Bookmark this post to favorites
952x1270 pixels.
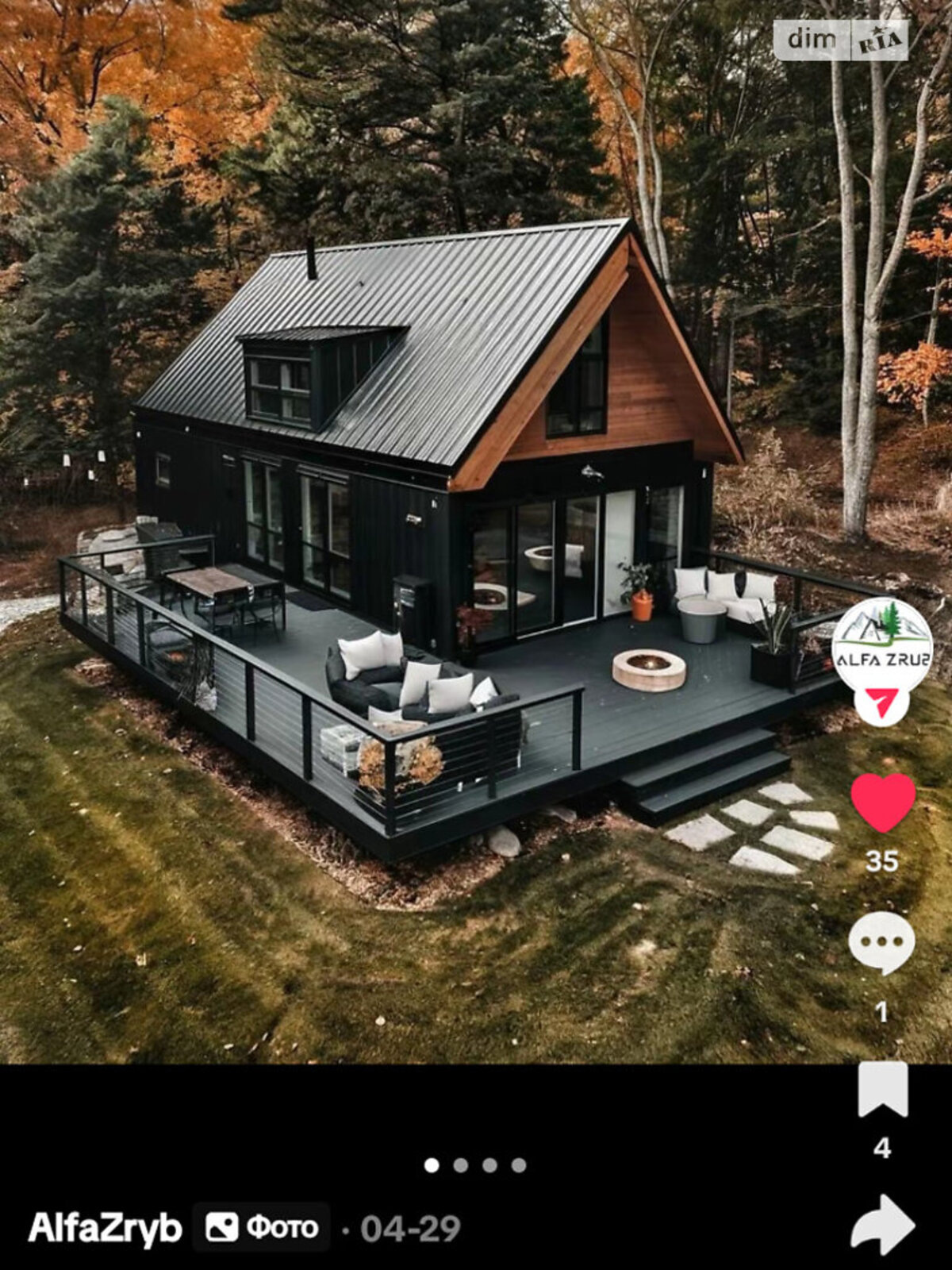point(882,1090)
